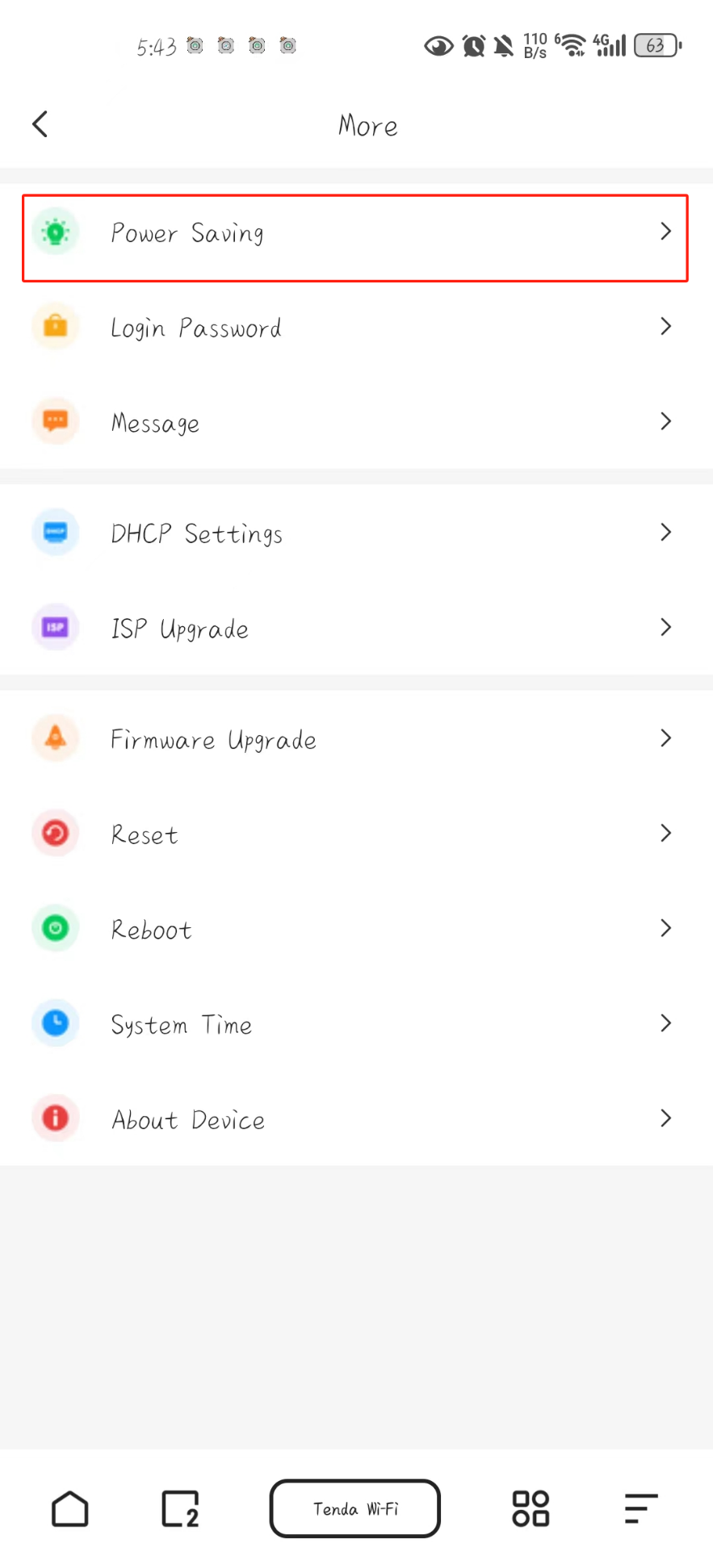Click the Login Password lock icon
Screen dimensions: 713x1568
tap(55, 326)
